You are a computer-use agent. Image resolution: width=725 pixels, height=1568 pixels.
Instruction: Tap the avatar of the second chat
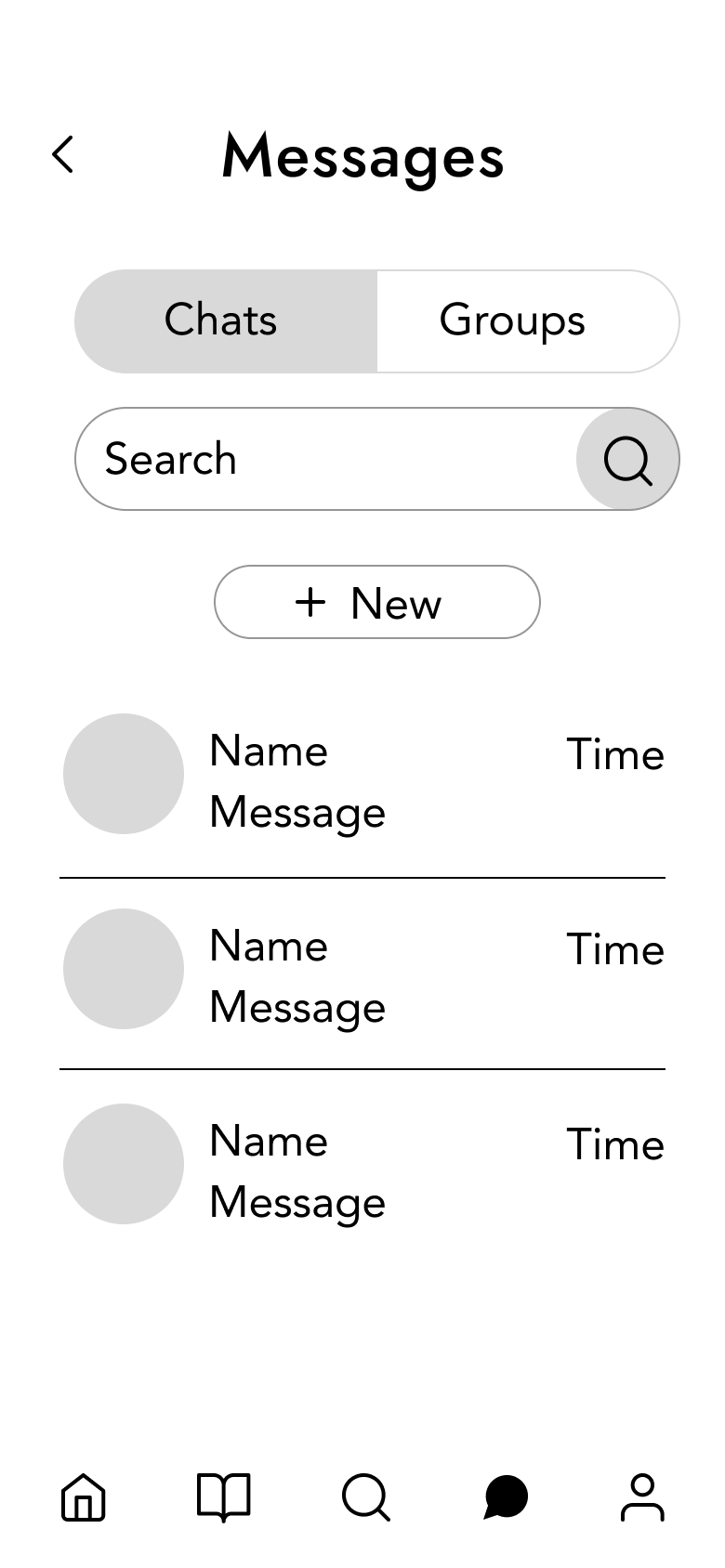123,969
